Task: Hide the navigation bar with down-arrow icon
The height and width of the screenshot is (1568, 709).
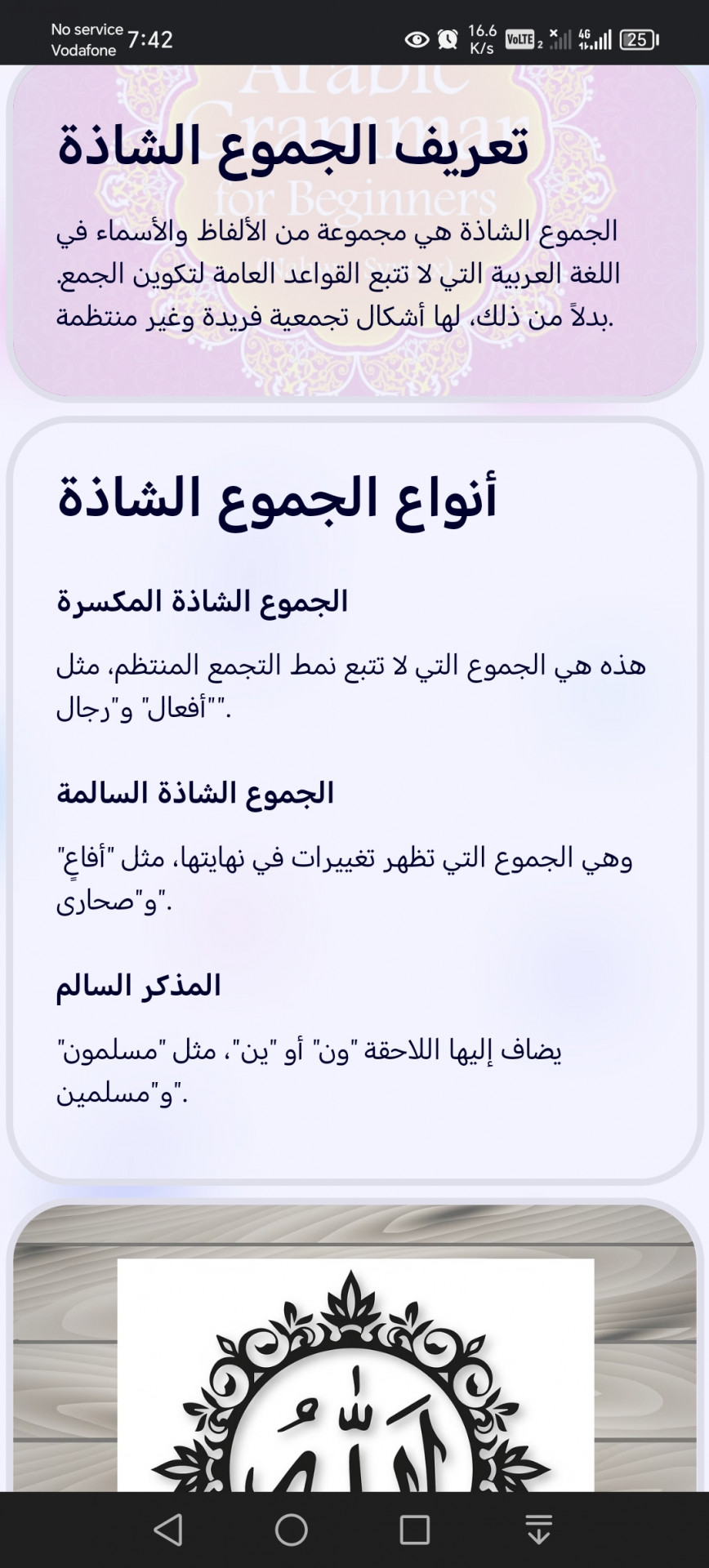Action: coord(538,1530)
